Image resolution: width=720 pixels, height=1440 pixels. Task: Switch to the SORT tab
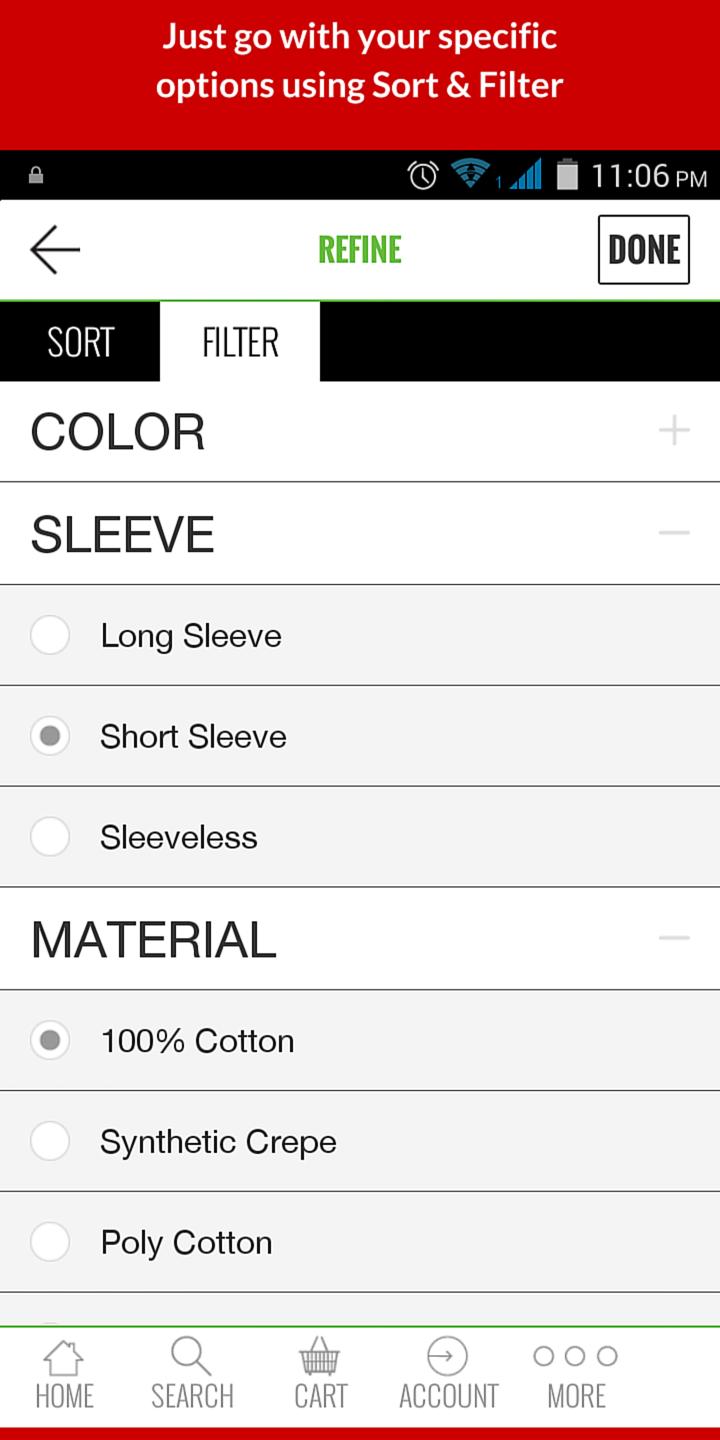click(80, 341)
